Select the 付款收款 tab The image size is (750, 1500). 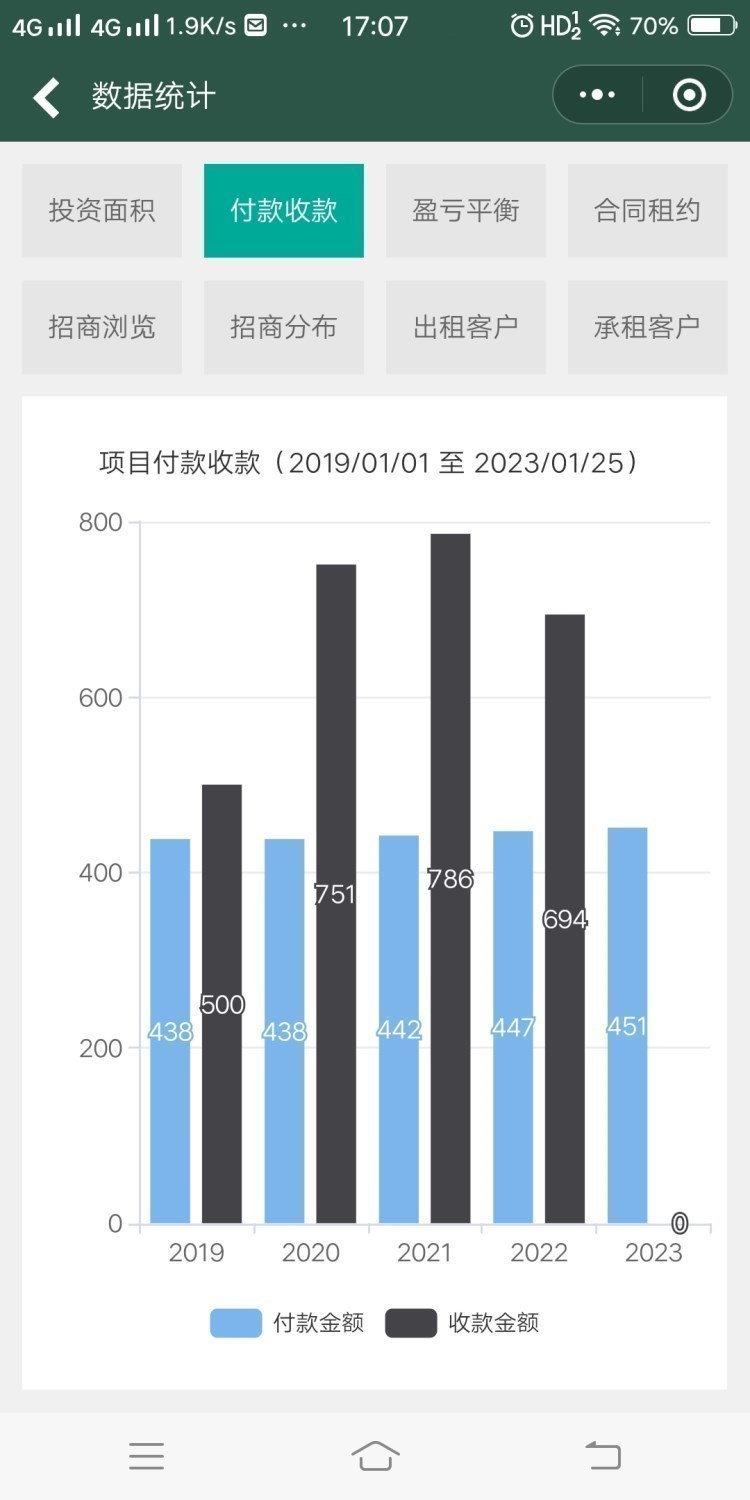(x=284, y=211)
